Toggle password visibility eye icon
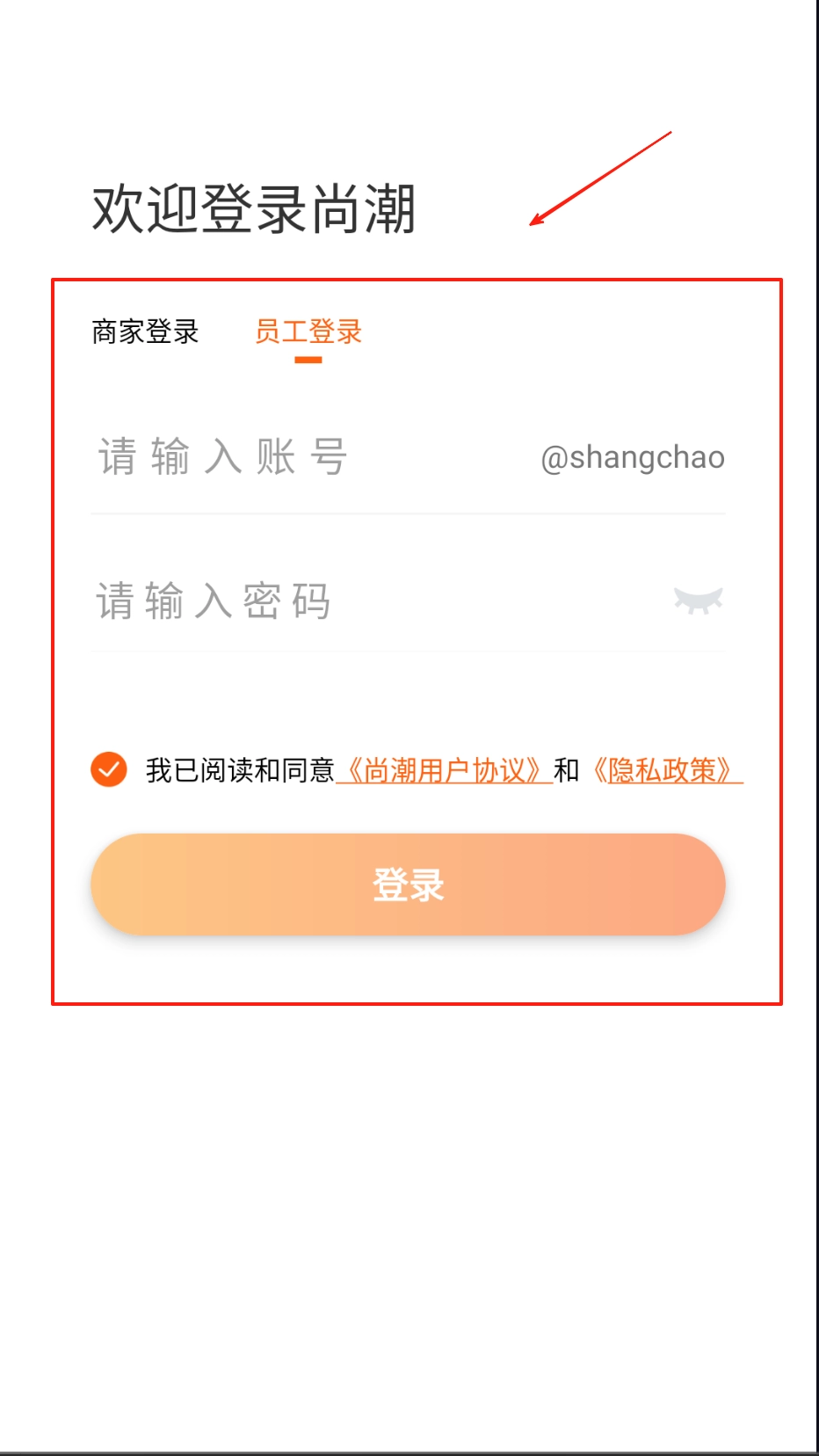Screen dimensions: 819x1456 (698, 601)
